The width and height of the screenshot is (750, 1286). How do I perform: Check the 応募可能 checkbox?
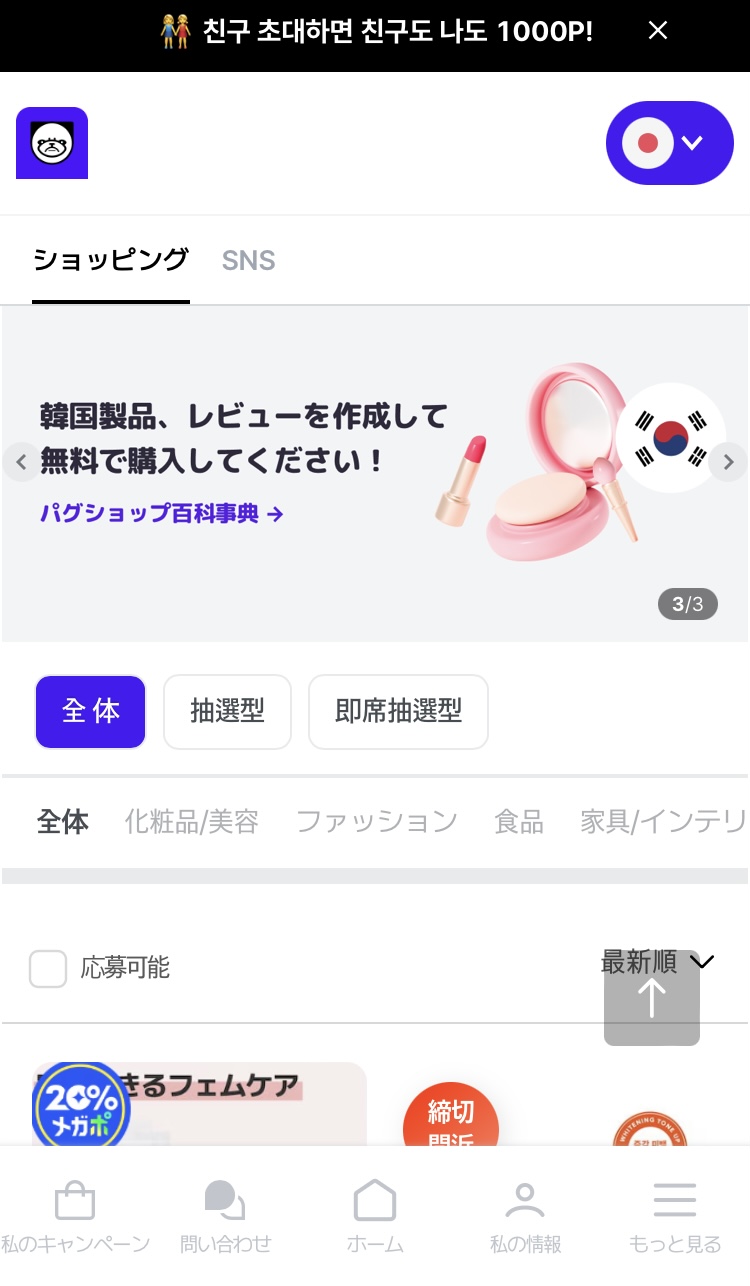(48, 968)
